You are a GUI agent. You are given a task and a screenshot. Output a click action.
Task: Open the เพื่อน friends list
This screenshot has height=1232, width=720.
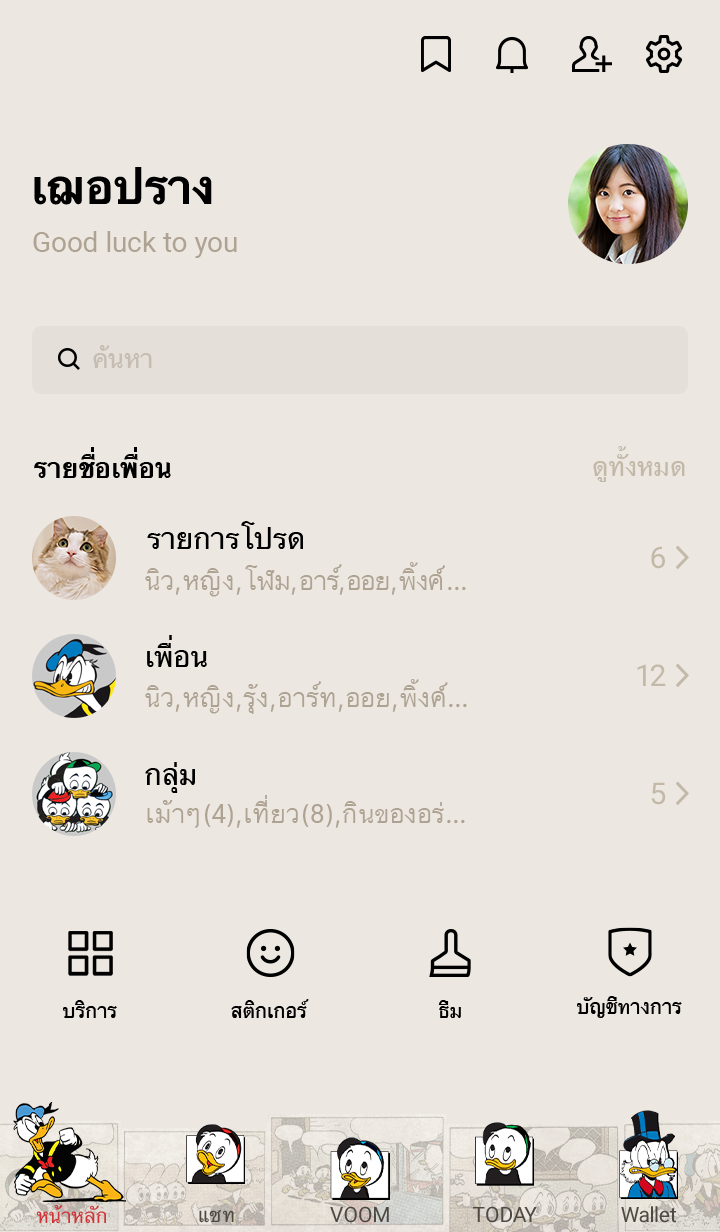(x=360, y=676)
